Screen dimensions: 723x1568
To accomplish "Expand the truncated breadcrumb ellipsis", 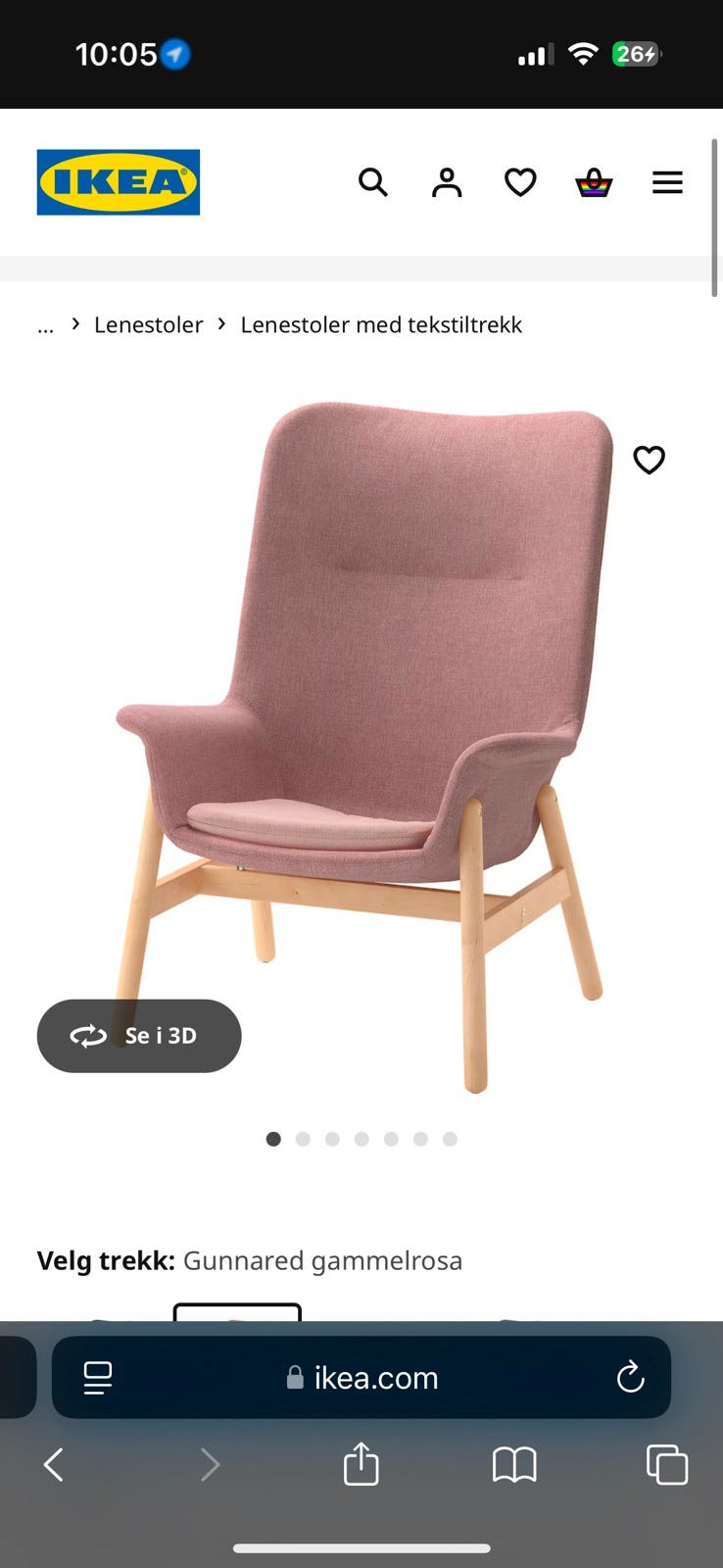I will pyautogui.click(x=45, y=324).
